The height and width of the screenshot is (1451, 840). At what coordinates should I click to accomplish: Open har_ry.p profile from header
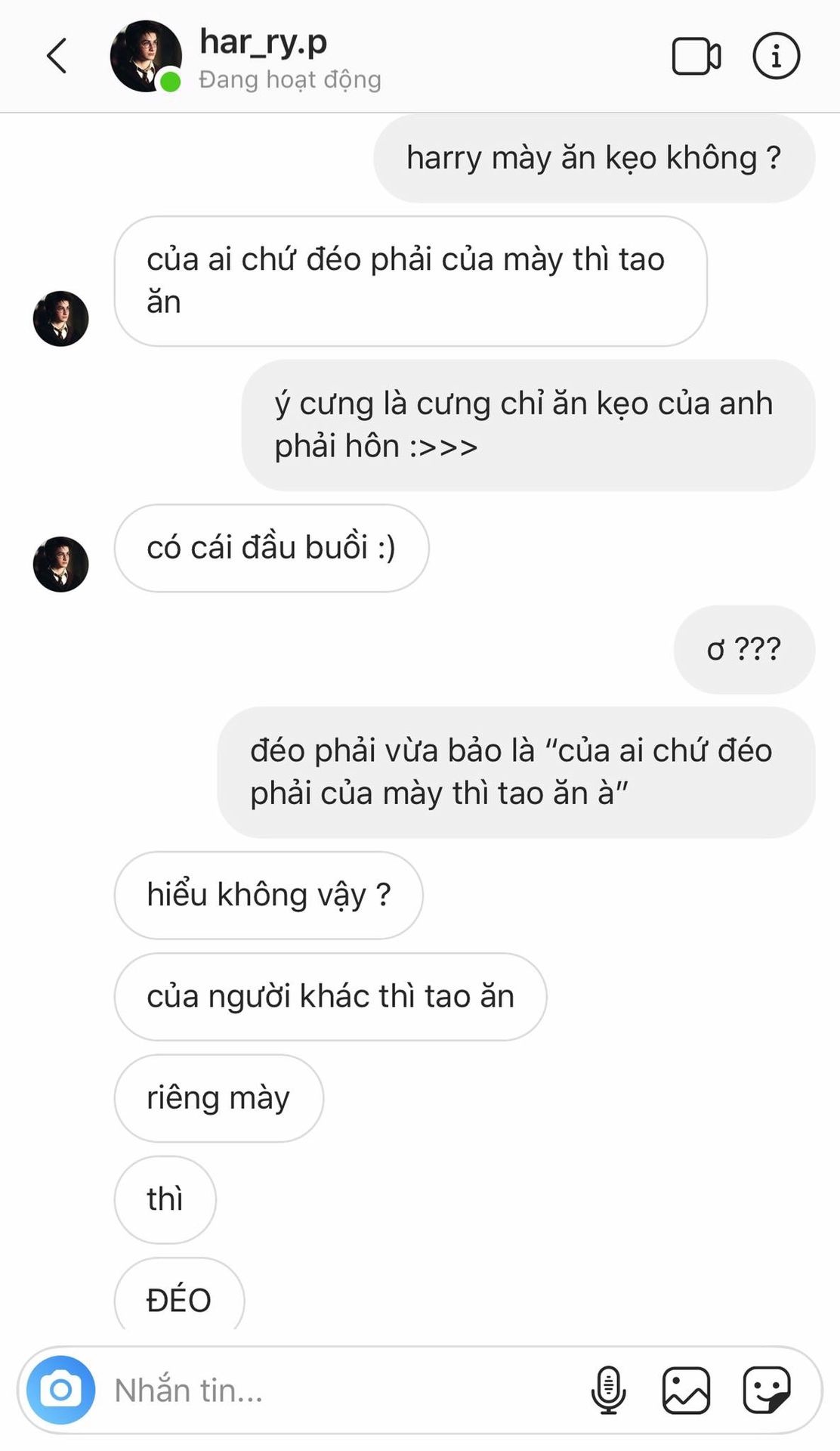click(x=261, y=42)
